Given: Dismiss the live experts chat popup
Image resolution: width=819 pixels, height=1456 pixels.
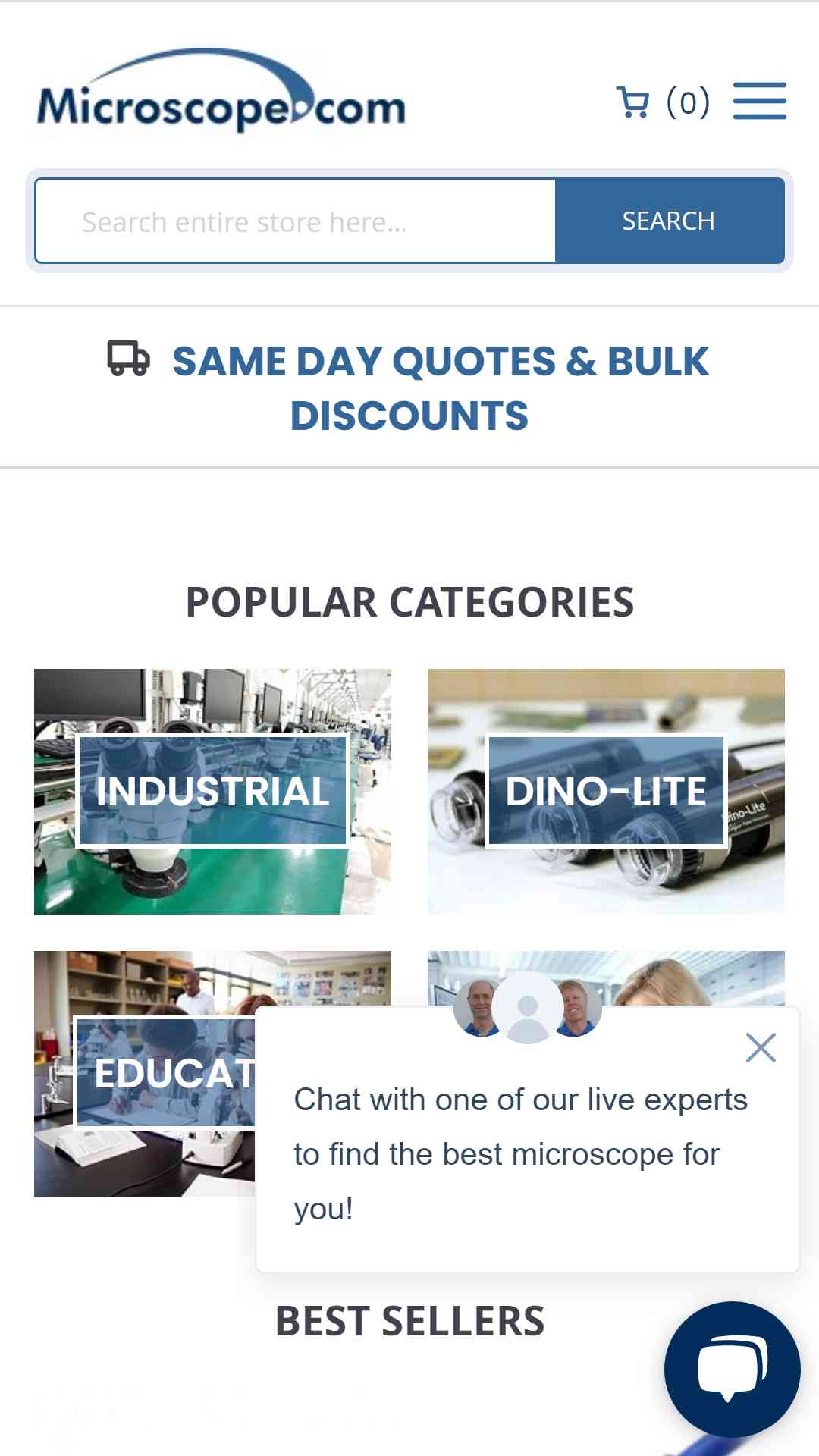Looking at the screenshot, I should click(x=760, y=1048).
